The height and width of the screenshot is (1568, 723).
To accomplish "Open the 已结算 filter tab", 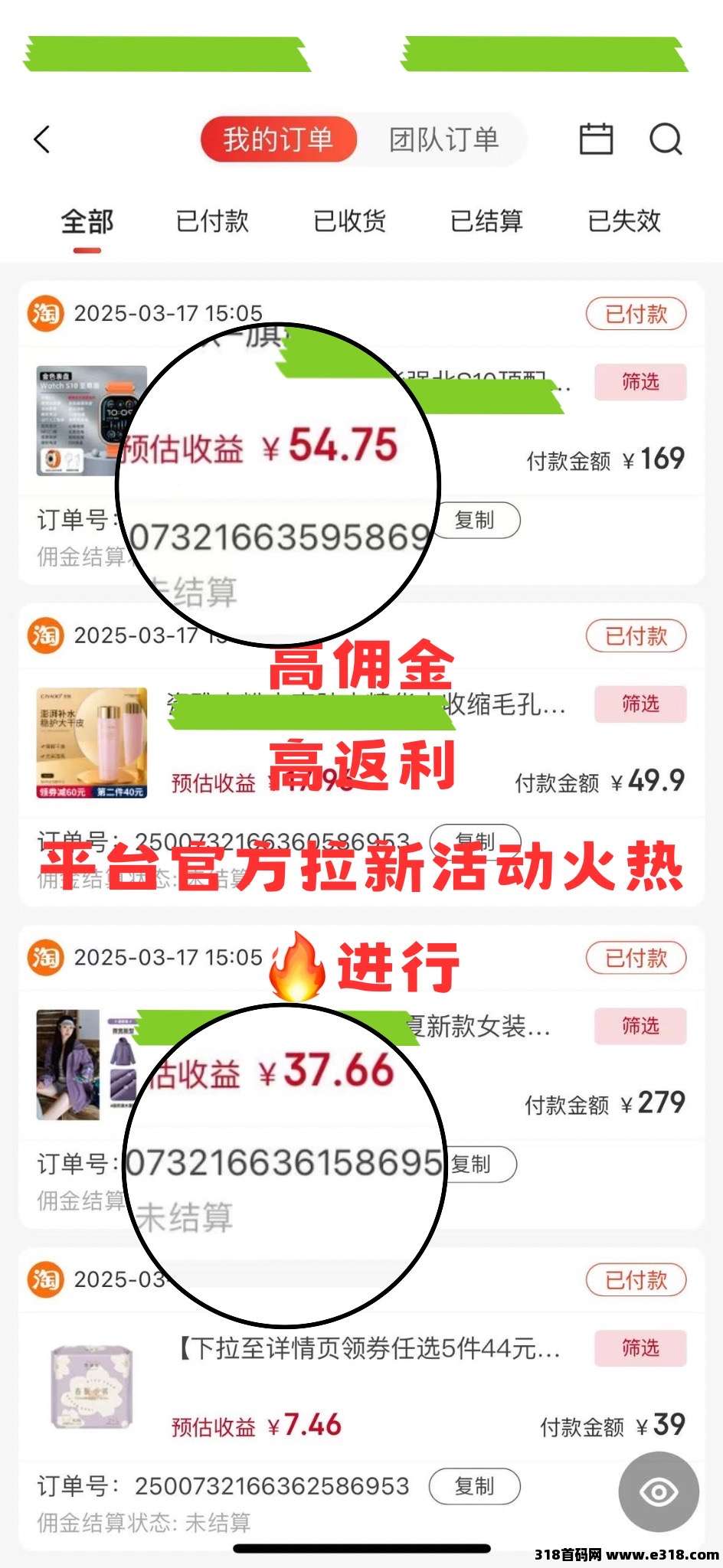I will click(x=487, y=221).
